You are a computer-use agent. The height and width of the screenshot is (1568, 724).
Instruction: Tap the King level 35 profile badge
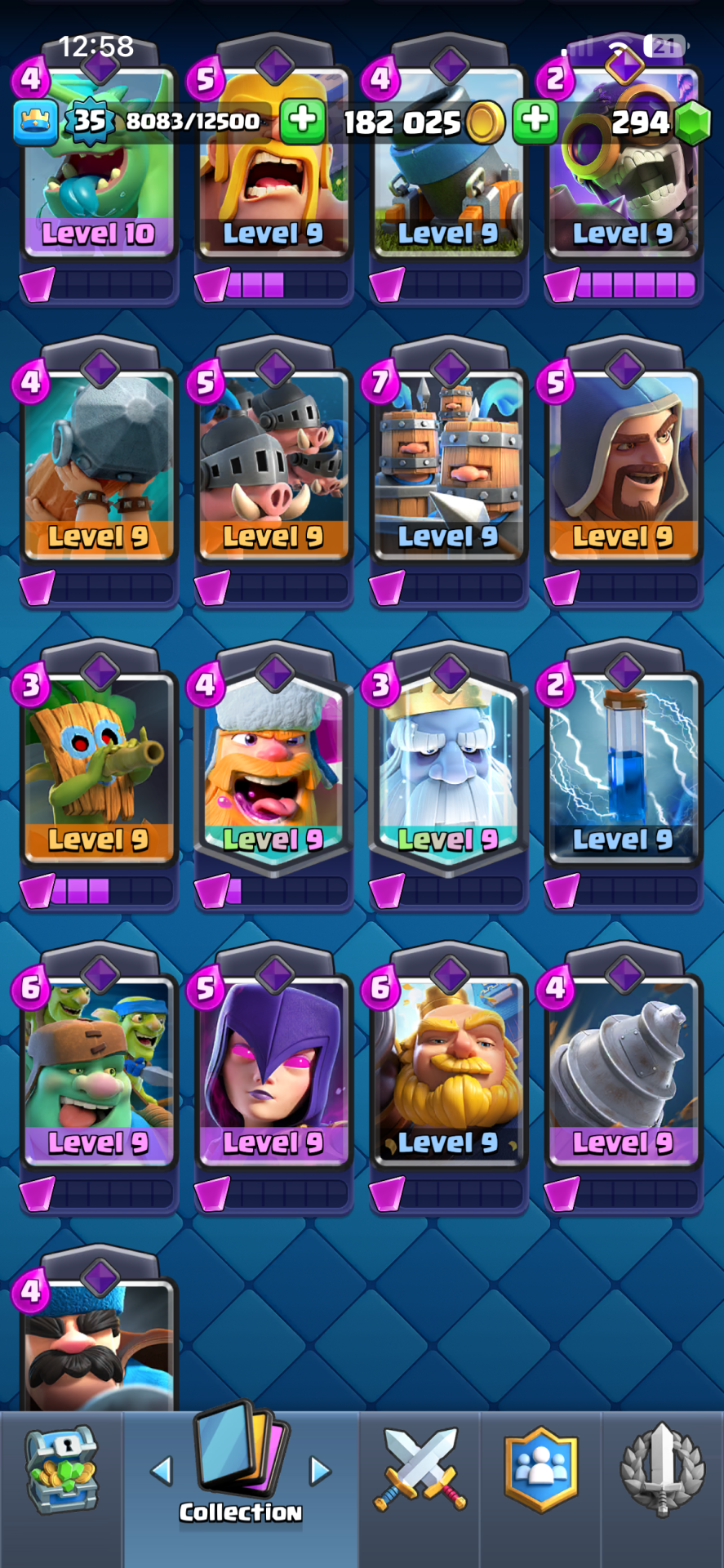89,121
